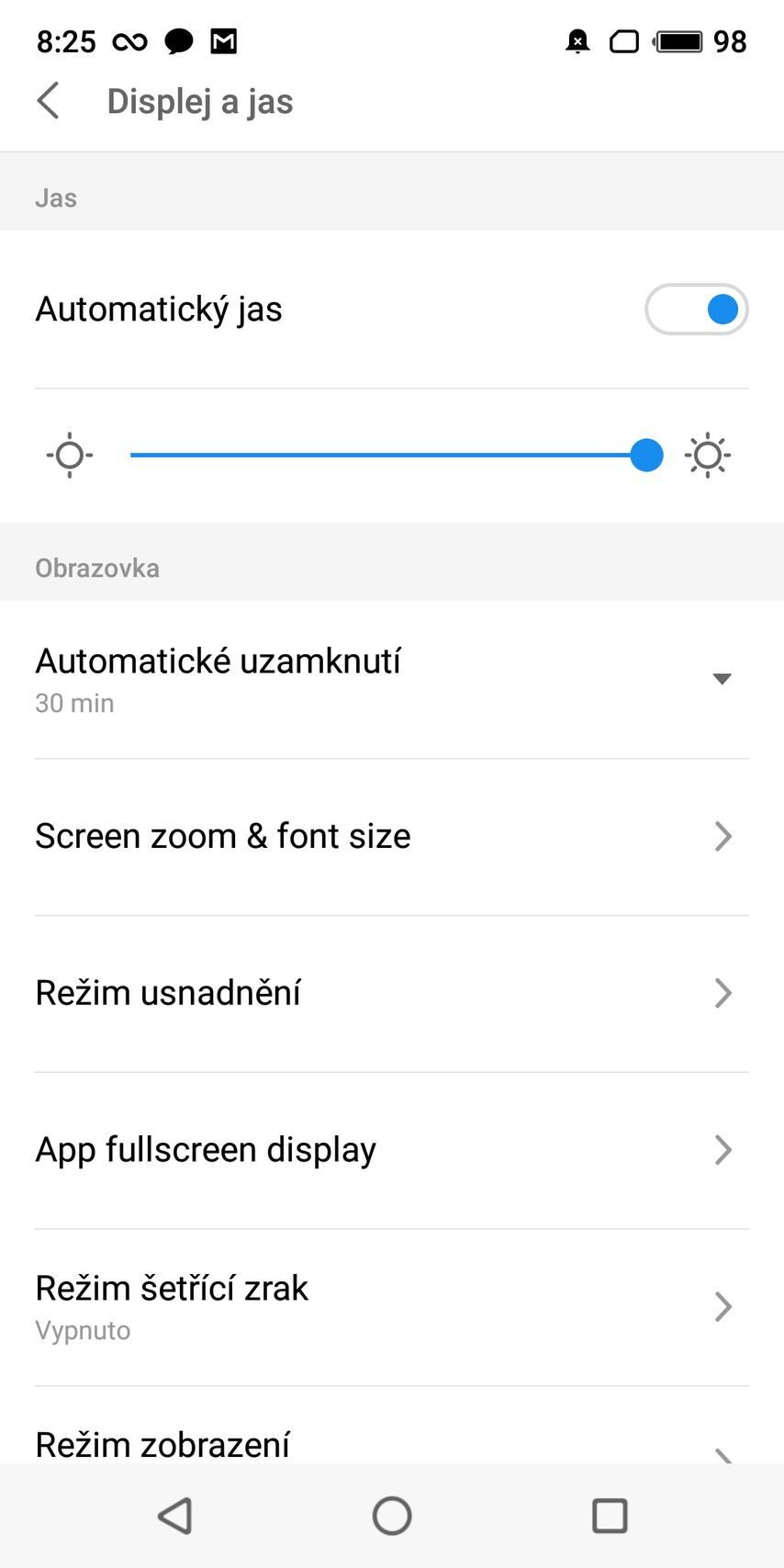The image size is (784, 1568).
Task: Tap the battery icon in the status bar
Action: click(680, 40)
